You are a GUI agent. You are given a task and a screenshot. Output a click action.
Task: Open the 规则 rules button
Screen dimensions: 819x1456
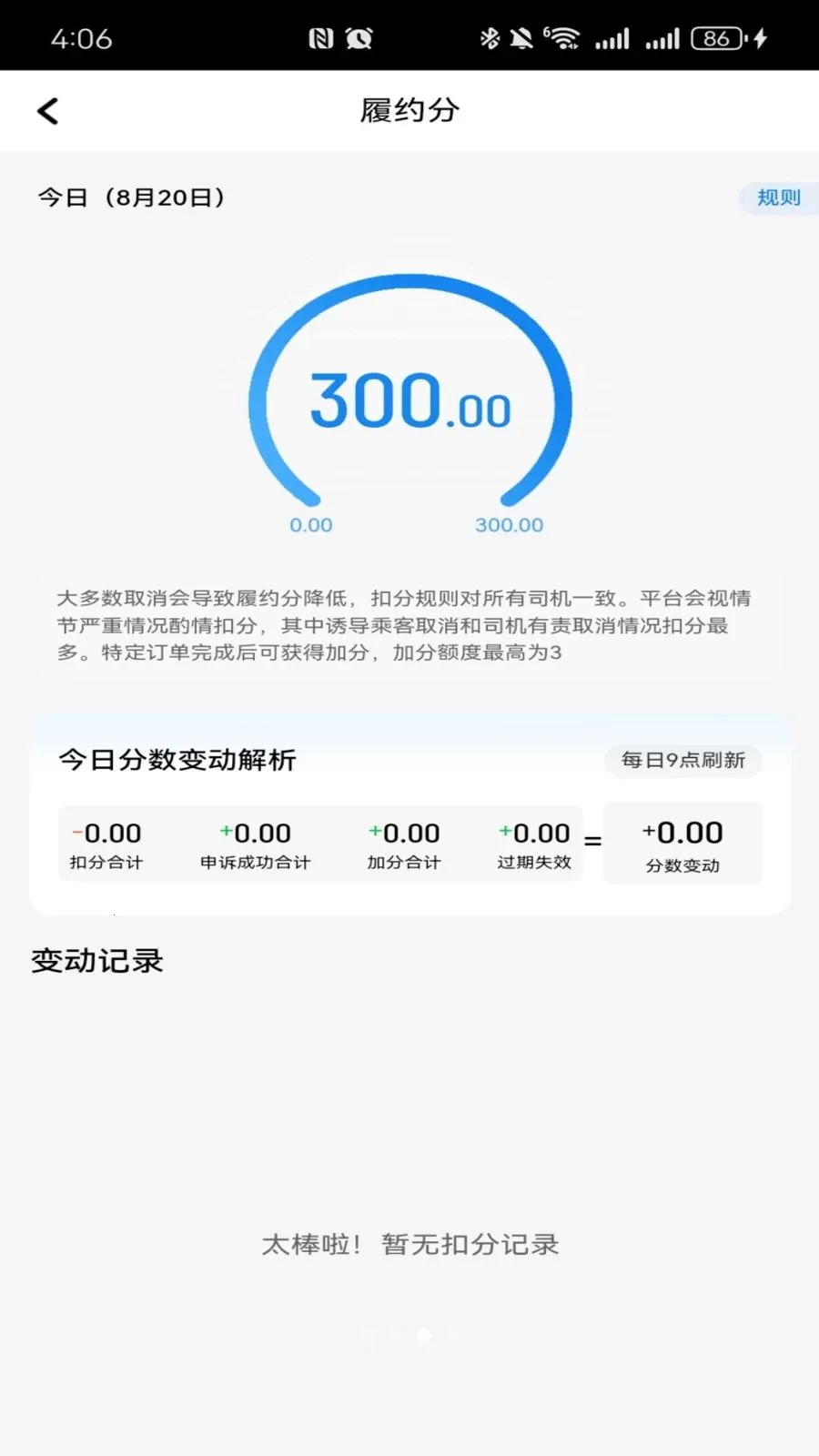(x=778, y=197)
